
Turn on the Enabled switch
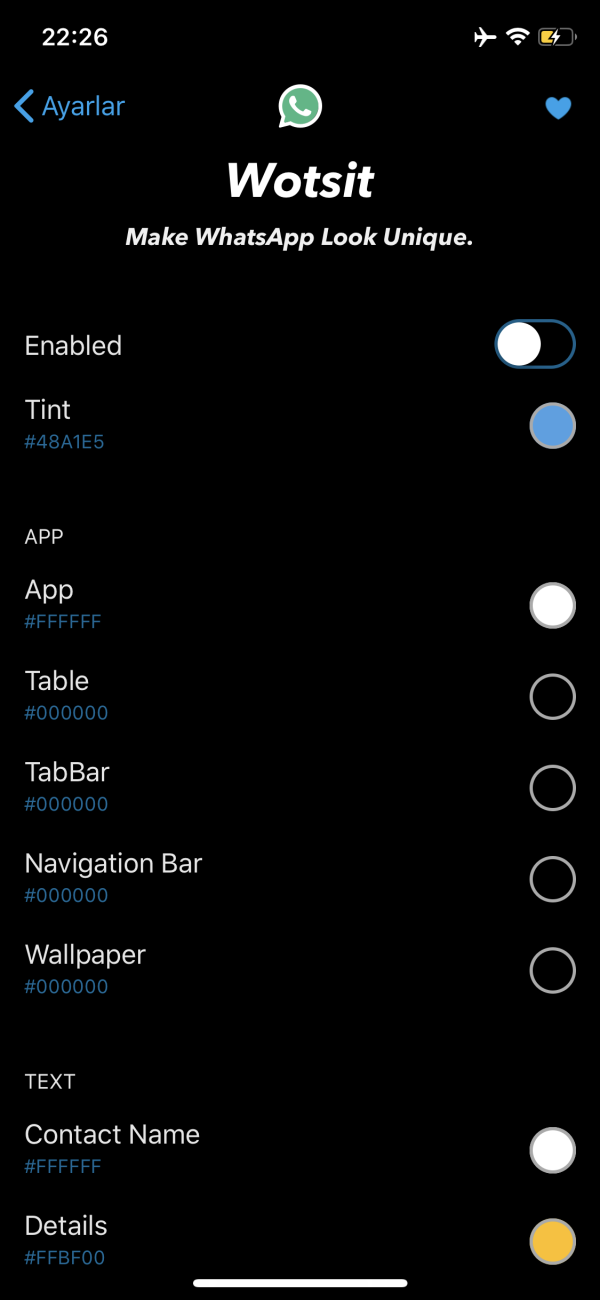pos(535,345)
